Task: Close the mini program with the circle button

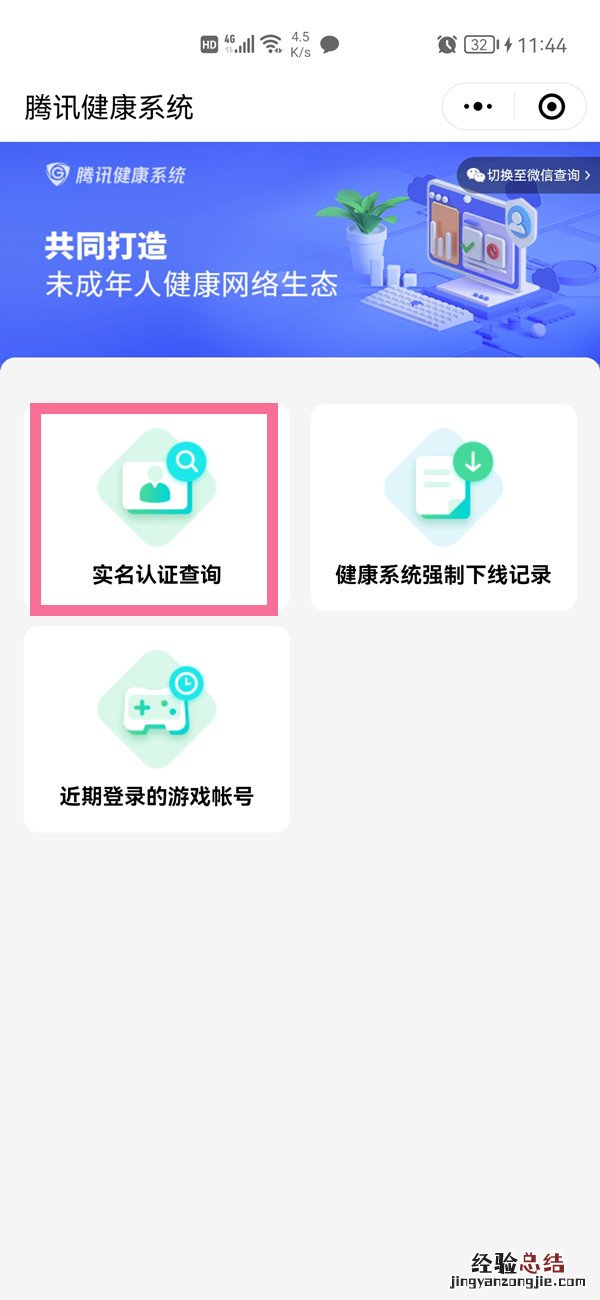Action: point(550,107)
